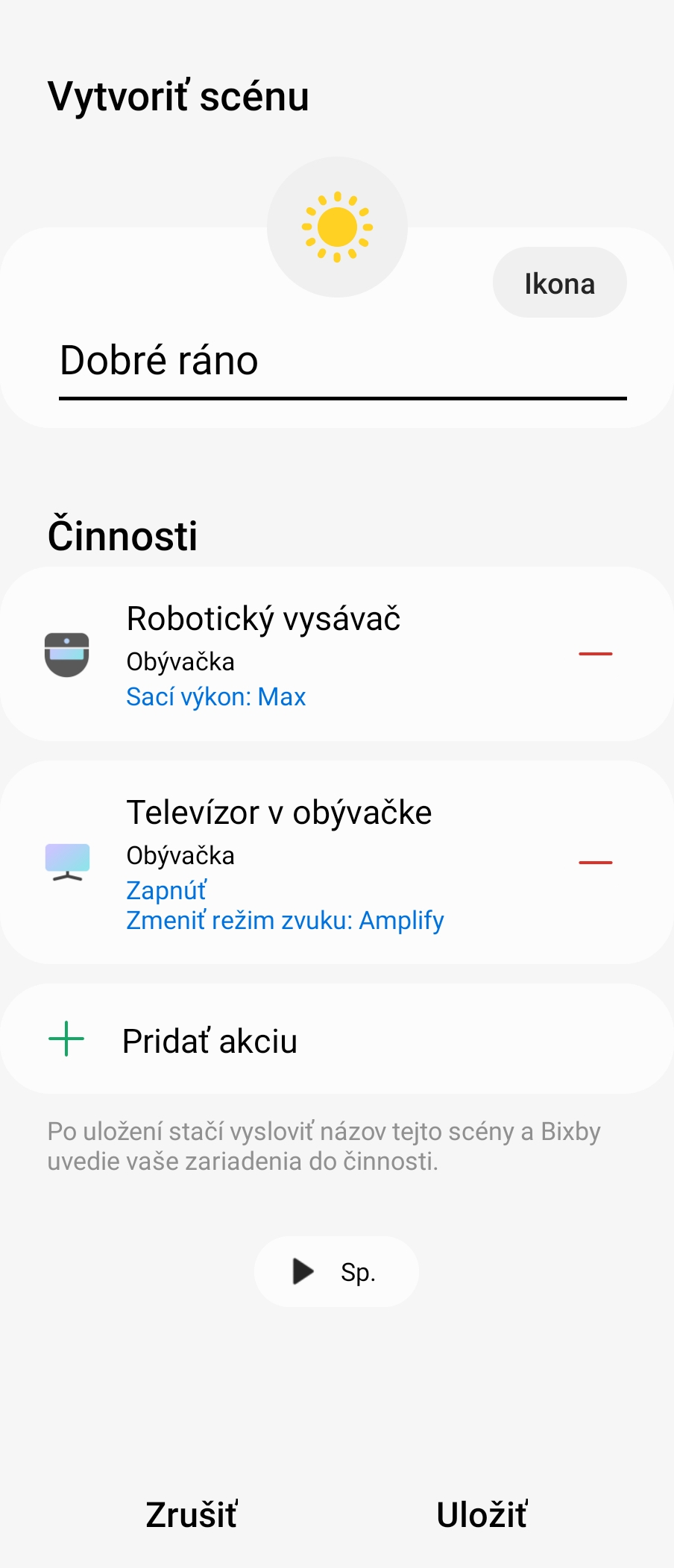674x1568 pixels.
Task: Cancel scene creation with Zrušiť
Action: click(192, 1514)
